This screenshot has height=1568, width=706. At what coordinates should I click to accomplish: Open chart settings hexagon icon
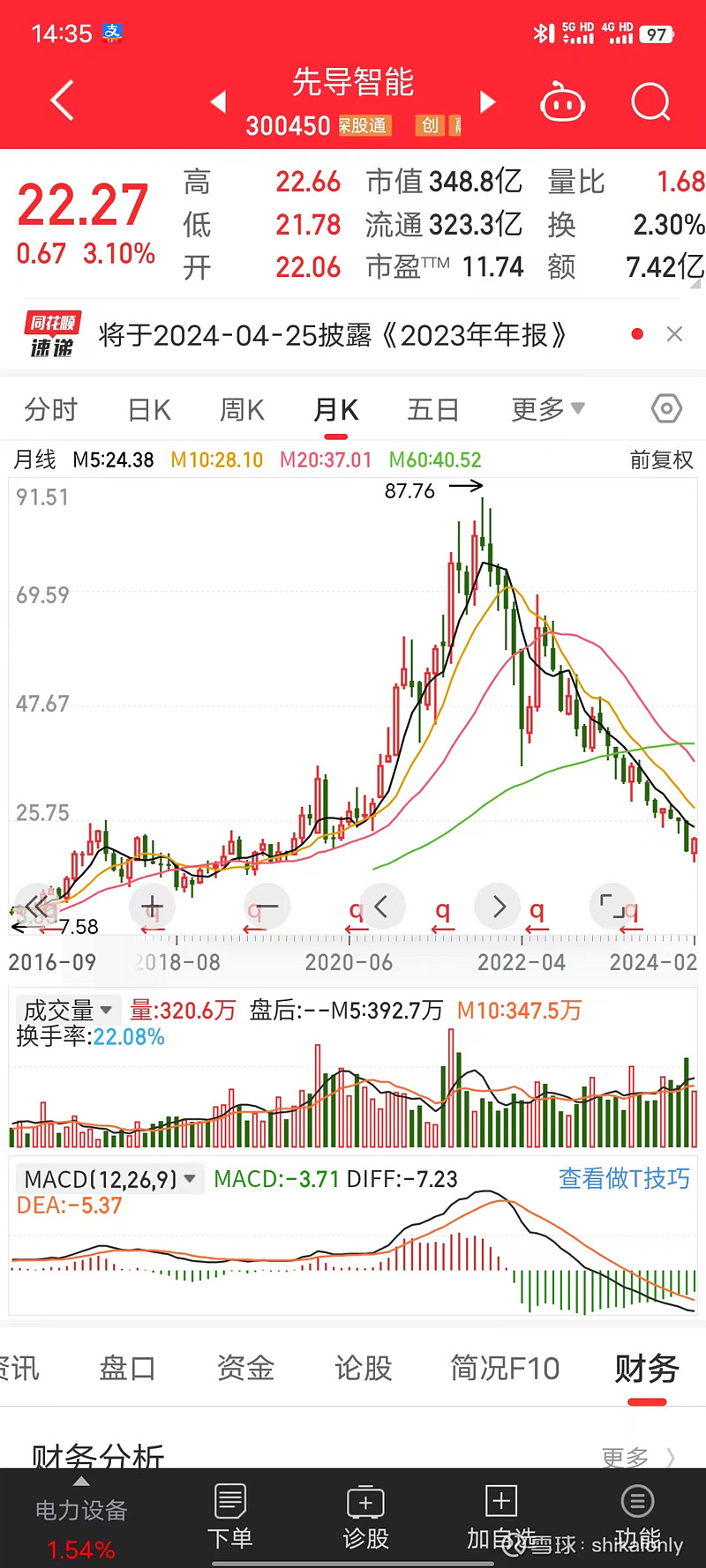666,409
